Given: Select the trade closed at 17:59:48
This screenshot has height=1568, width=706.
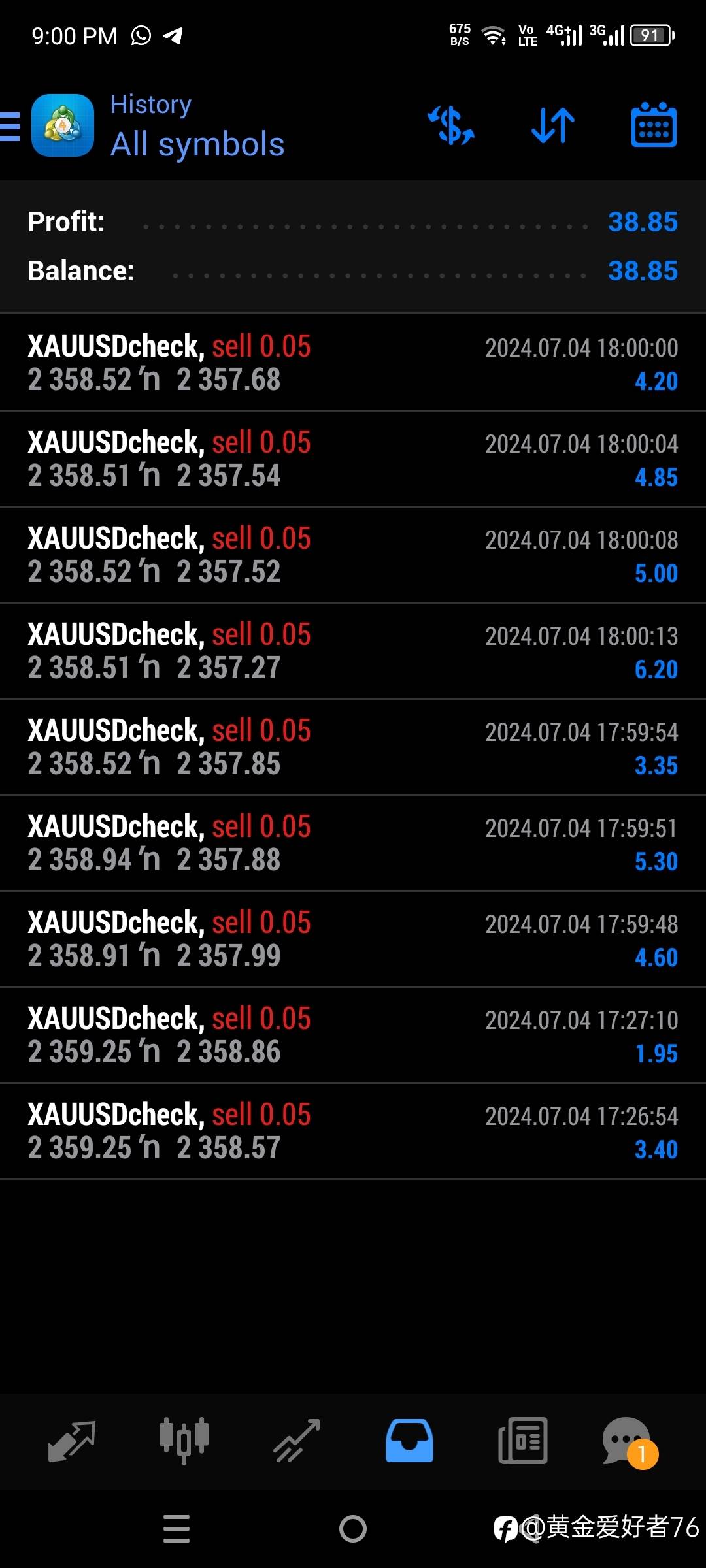Looking at the screenshot, I should click(x=353, y=939).
